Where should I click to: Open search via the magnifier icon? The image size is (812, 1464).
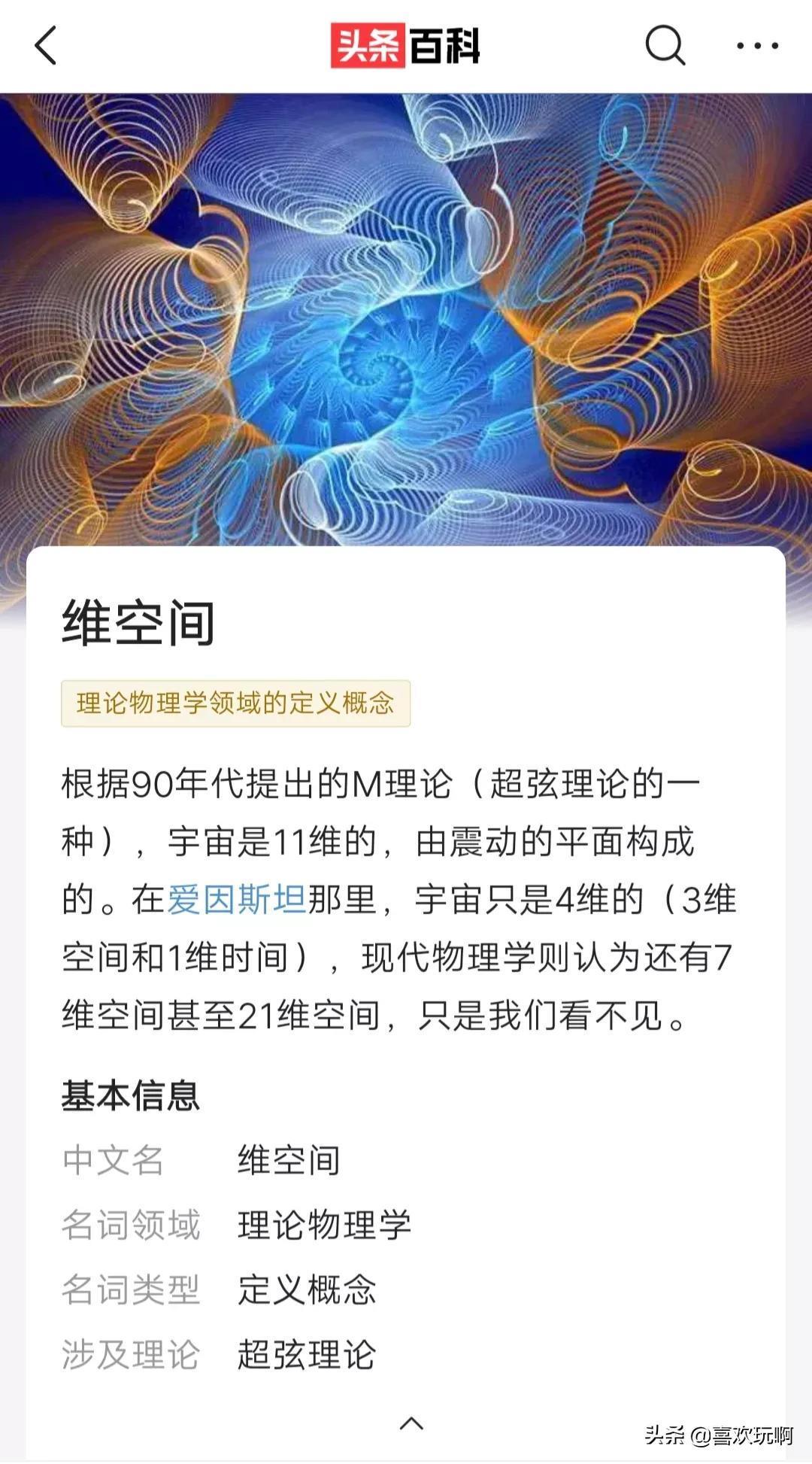[x=665, y=45]
